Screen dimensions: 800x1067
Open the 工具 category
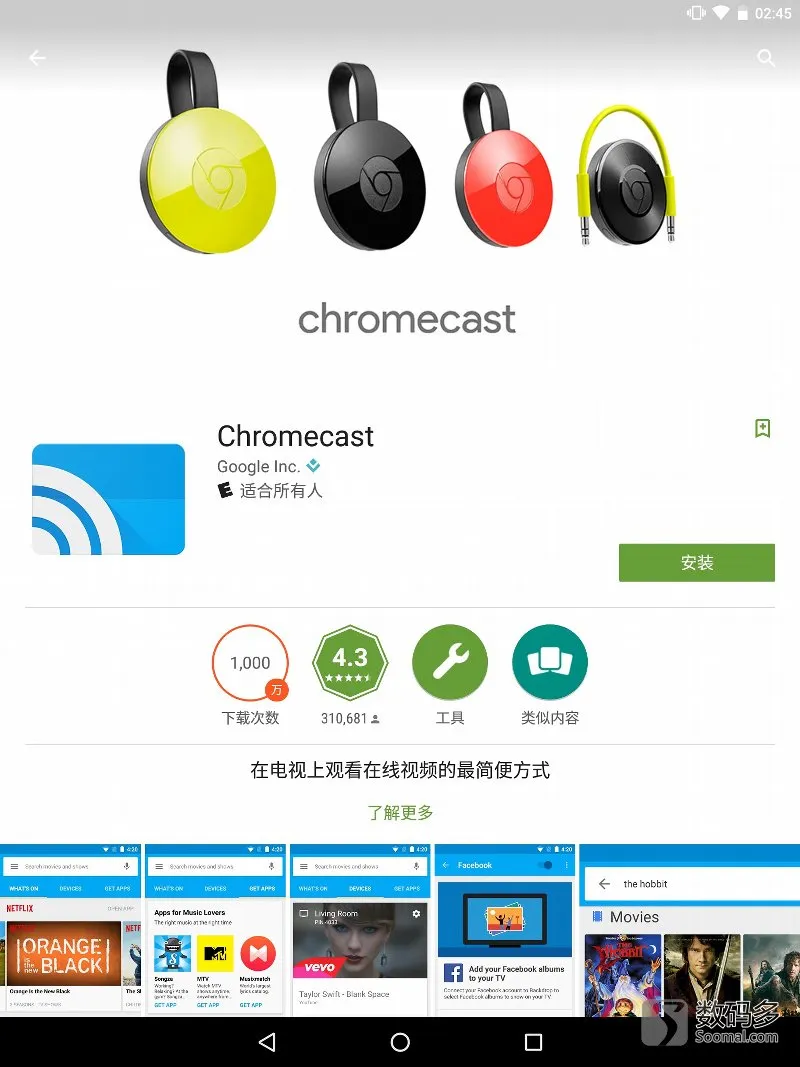pyautogui.click(x=450, y=663)
